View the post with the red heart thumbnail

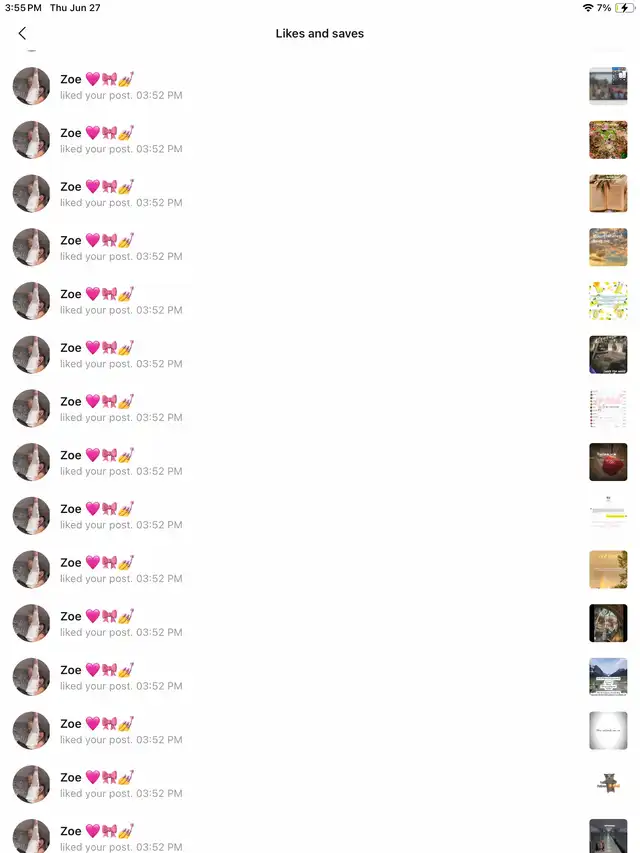(608, 462)
